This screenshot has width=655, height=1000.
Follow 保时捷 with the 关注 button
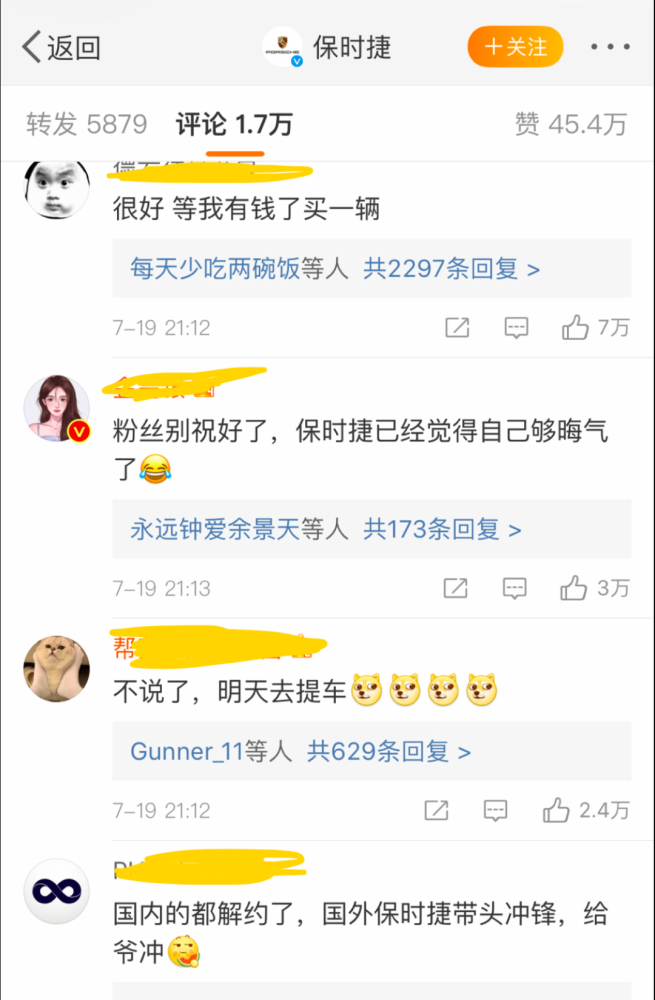515,47
